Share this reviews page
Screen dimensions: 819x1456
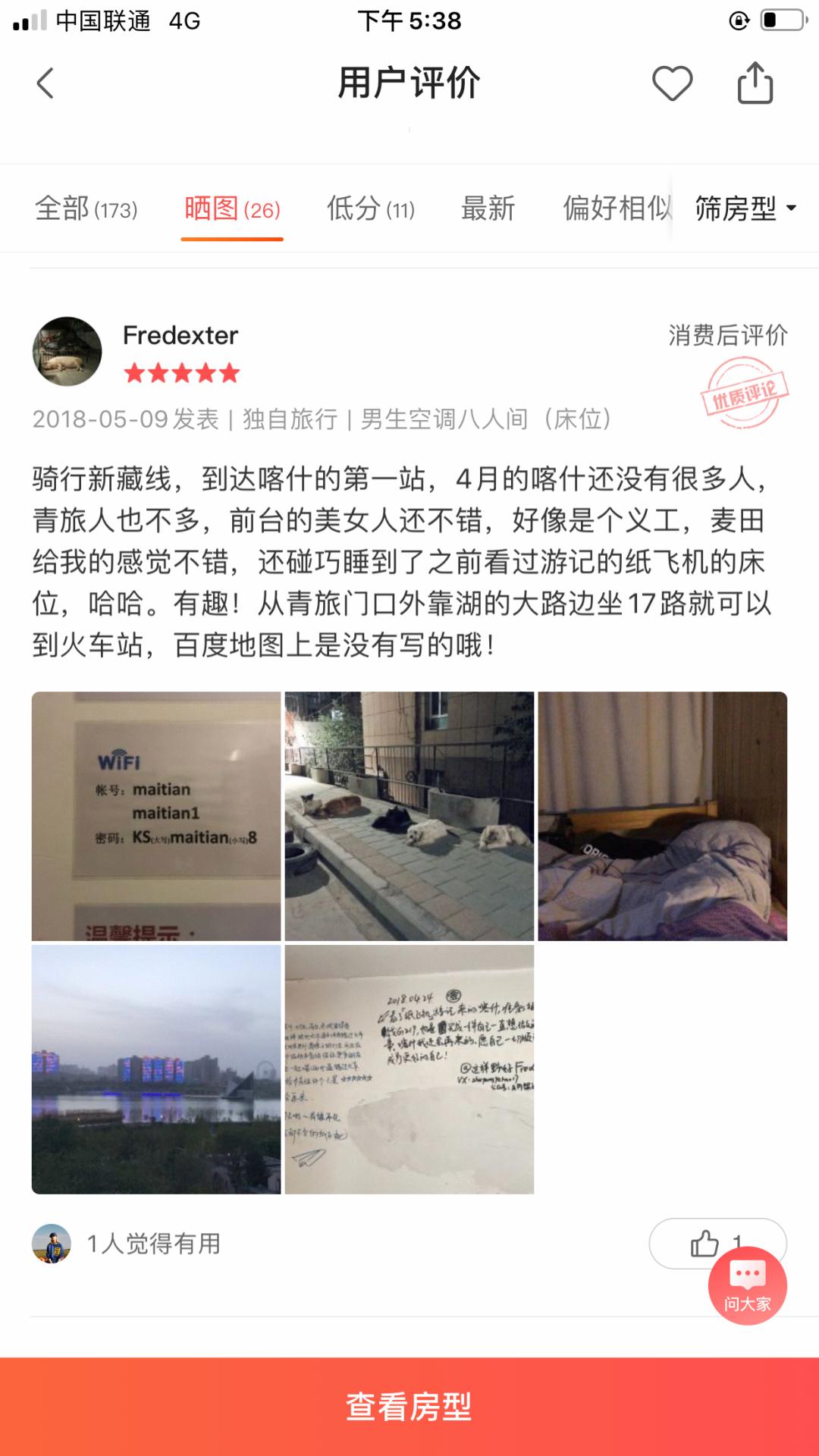point(755,83)
